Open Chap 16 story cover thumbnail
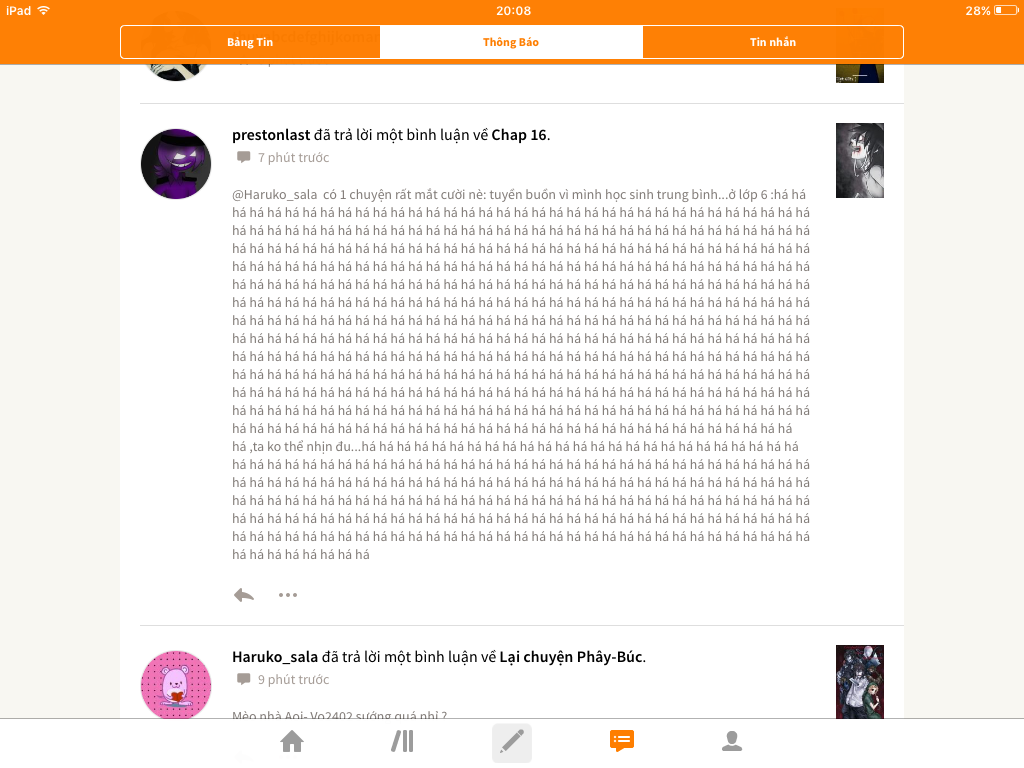 click(x=859, y=160)
